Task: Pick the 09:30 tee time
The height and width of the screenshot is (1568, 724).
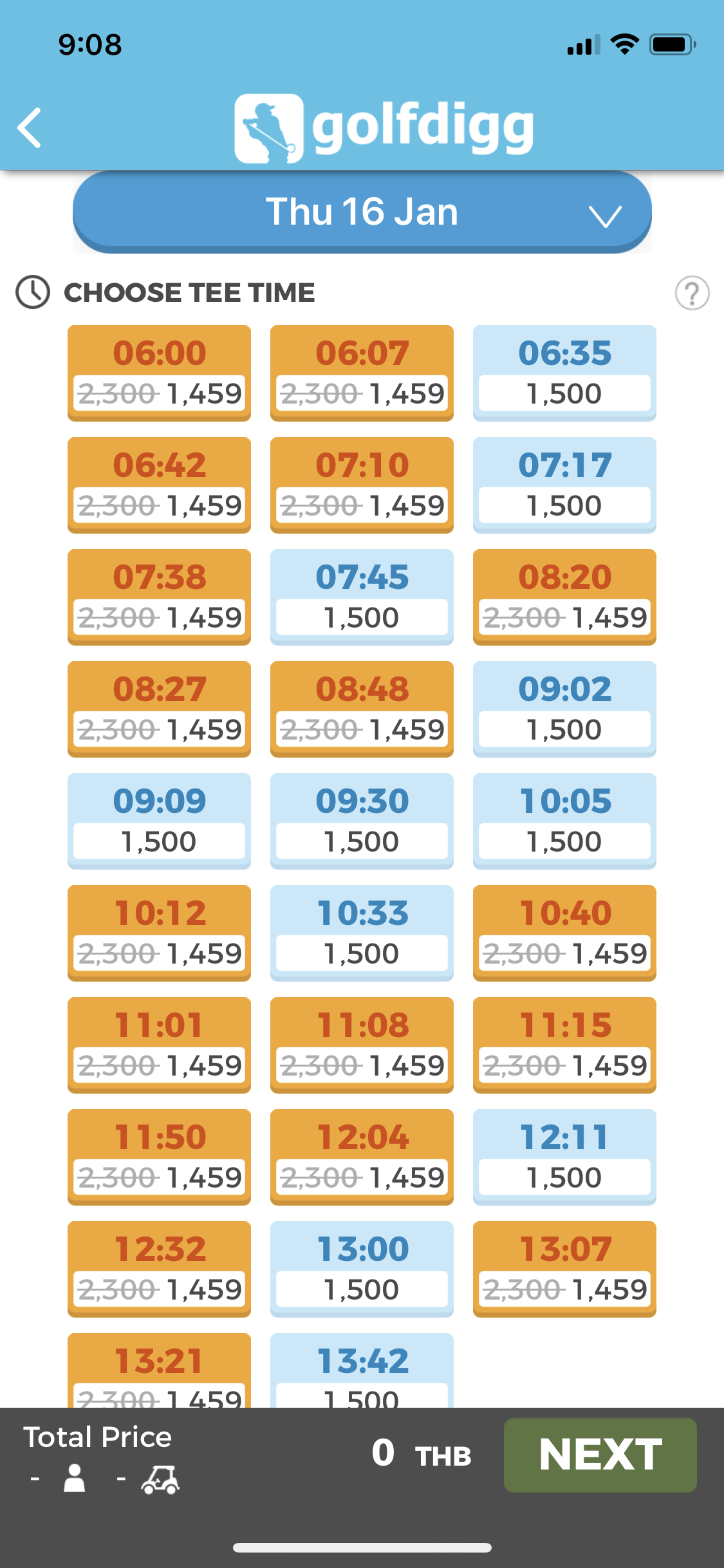Action: 362,821
